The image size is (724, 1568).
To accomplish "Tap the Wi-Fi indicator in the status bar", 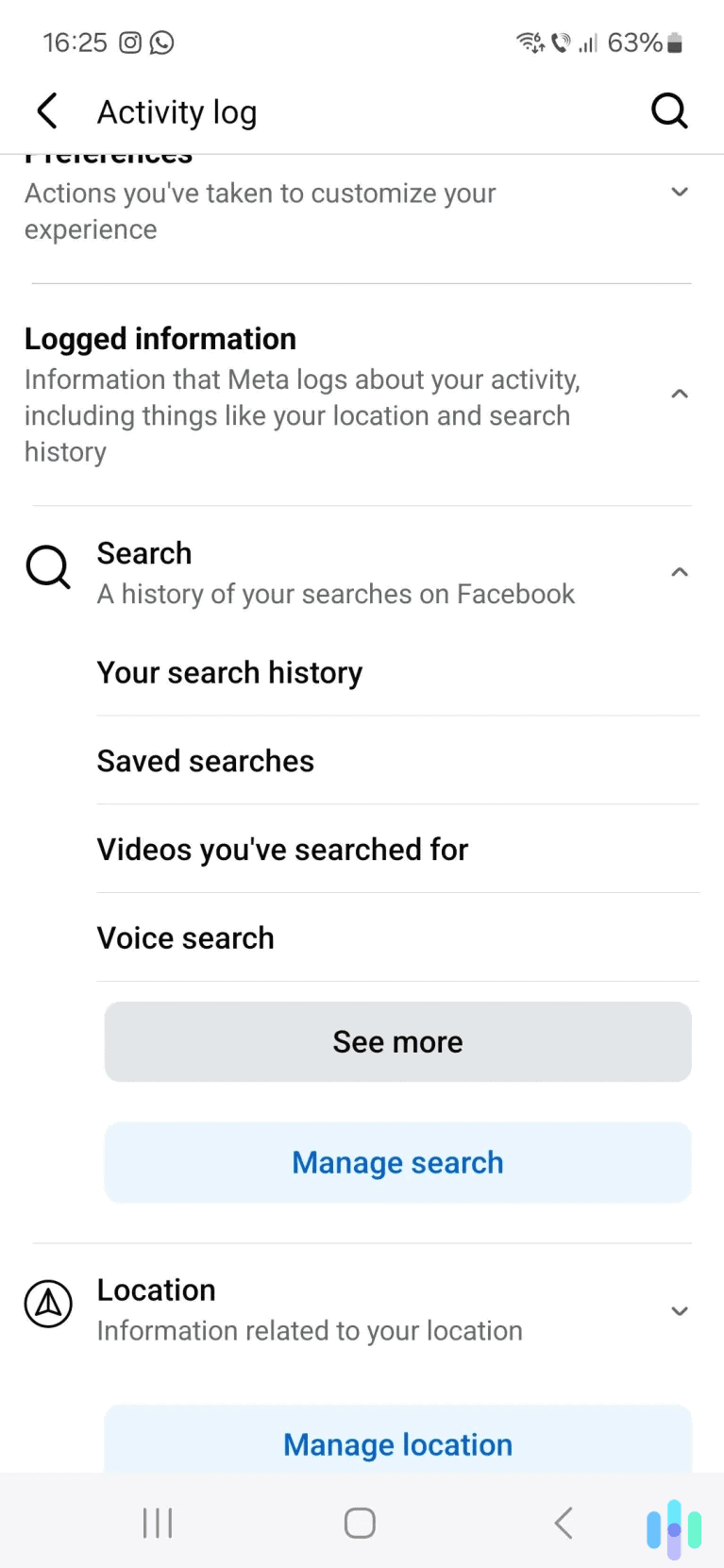I will coord(526,42).
